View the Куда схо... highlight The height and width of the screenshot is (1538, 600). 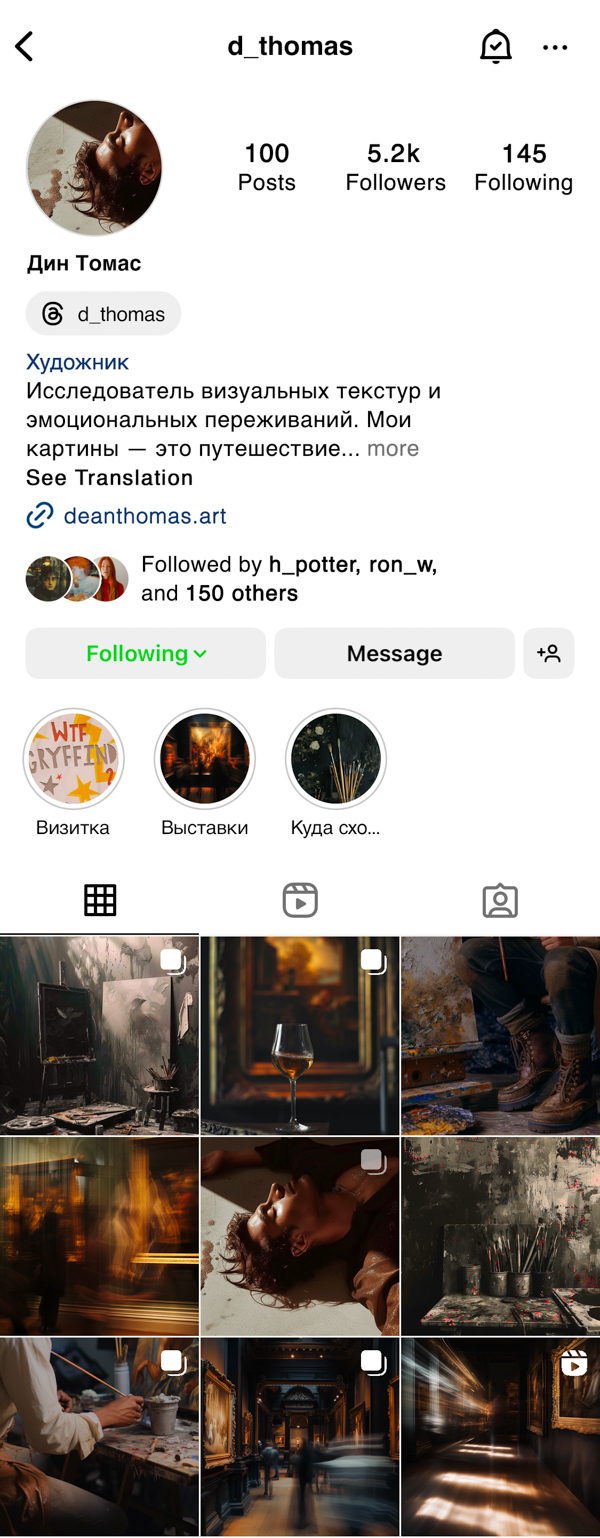coord(336,759)
